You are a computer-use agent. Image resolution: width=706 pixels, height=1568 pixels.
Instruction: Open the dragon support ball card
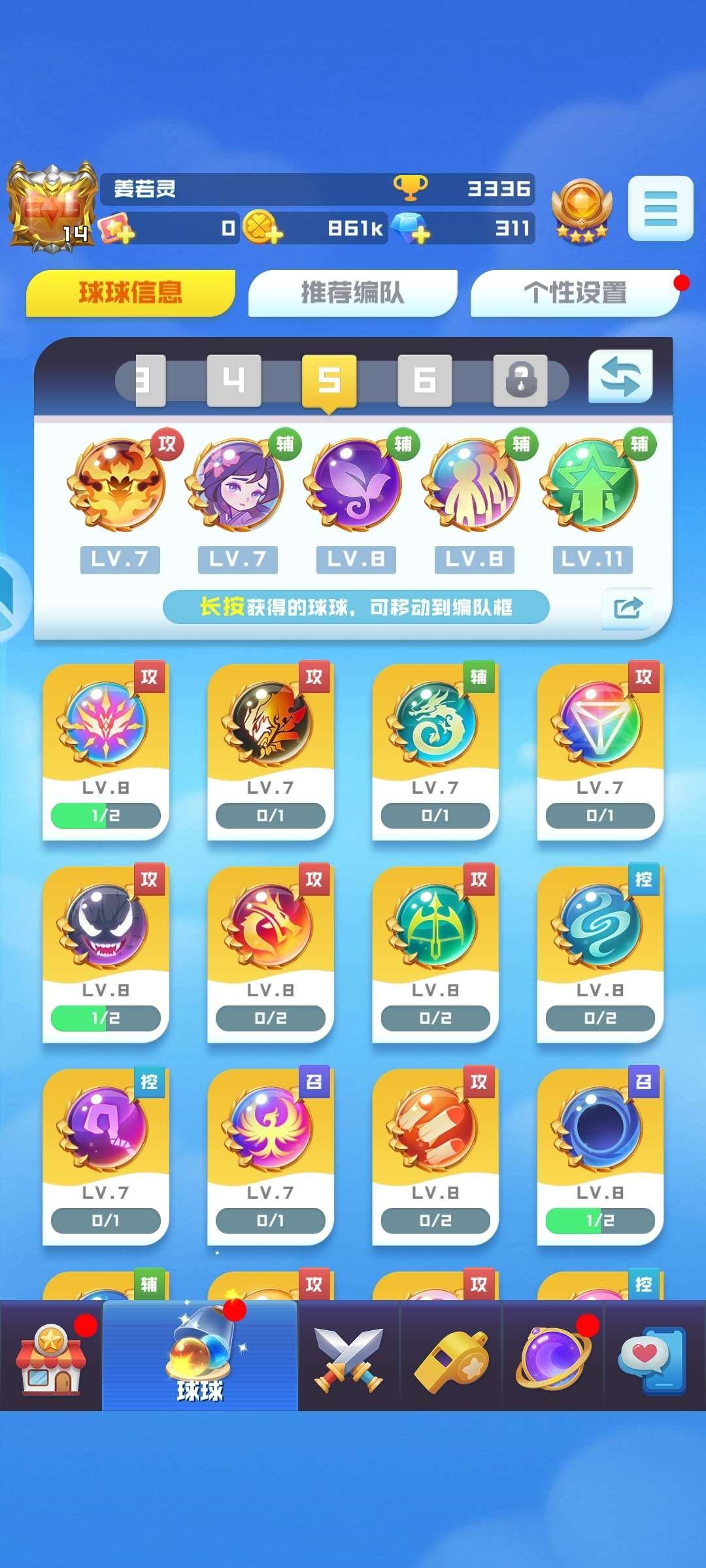(x=435, y=751)
